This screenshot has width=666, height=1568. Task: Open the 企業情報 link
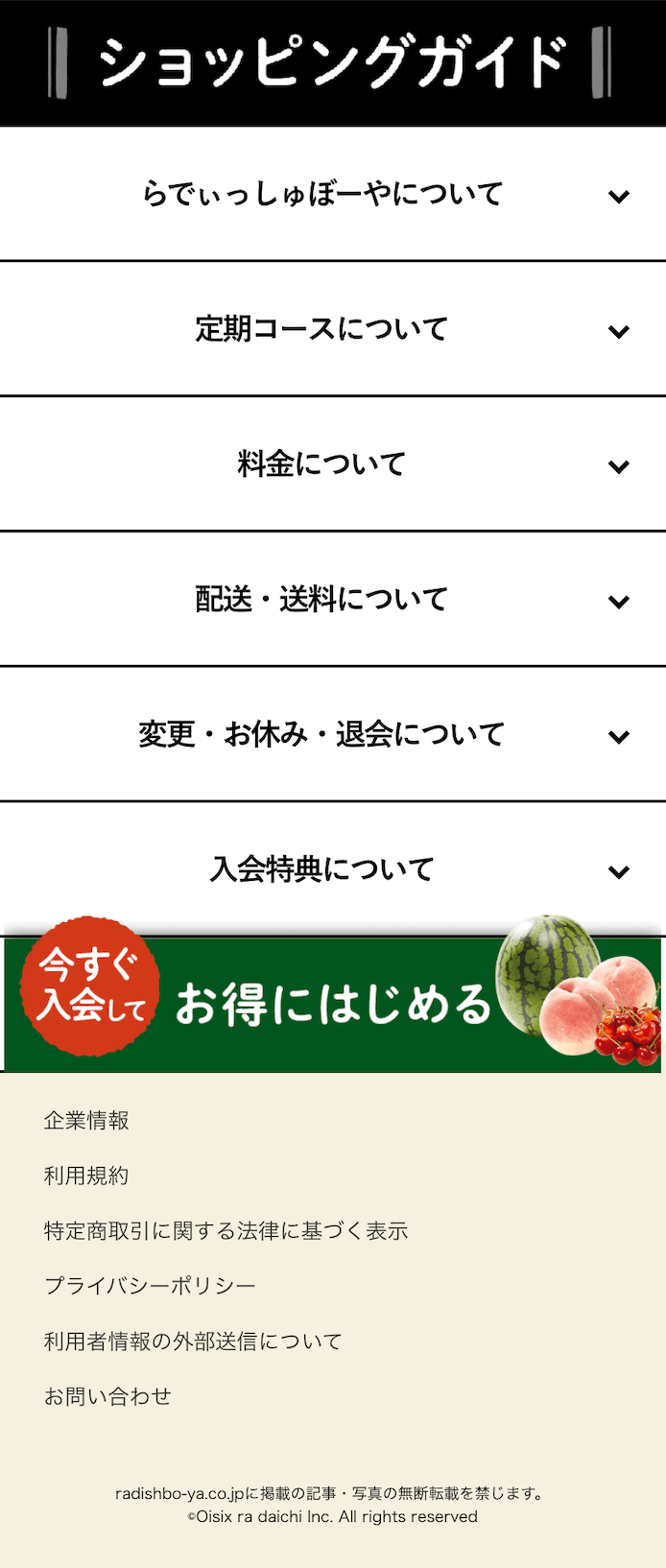click(86, 1120)
